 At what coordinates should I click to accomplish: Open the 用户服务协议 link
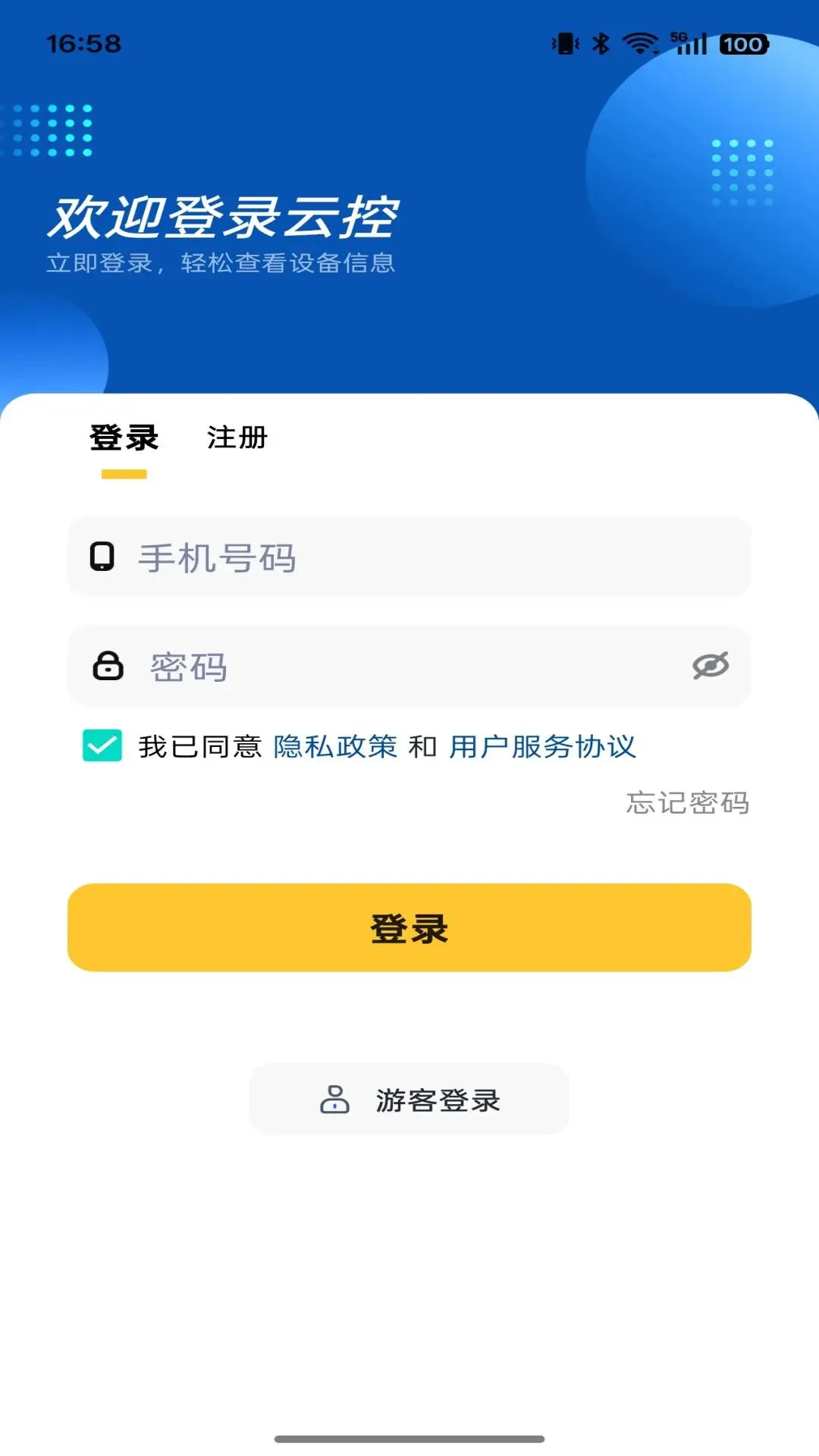point(542,747)
